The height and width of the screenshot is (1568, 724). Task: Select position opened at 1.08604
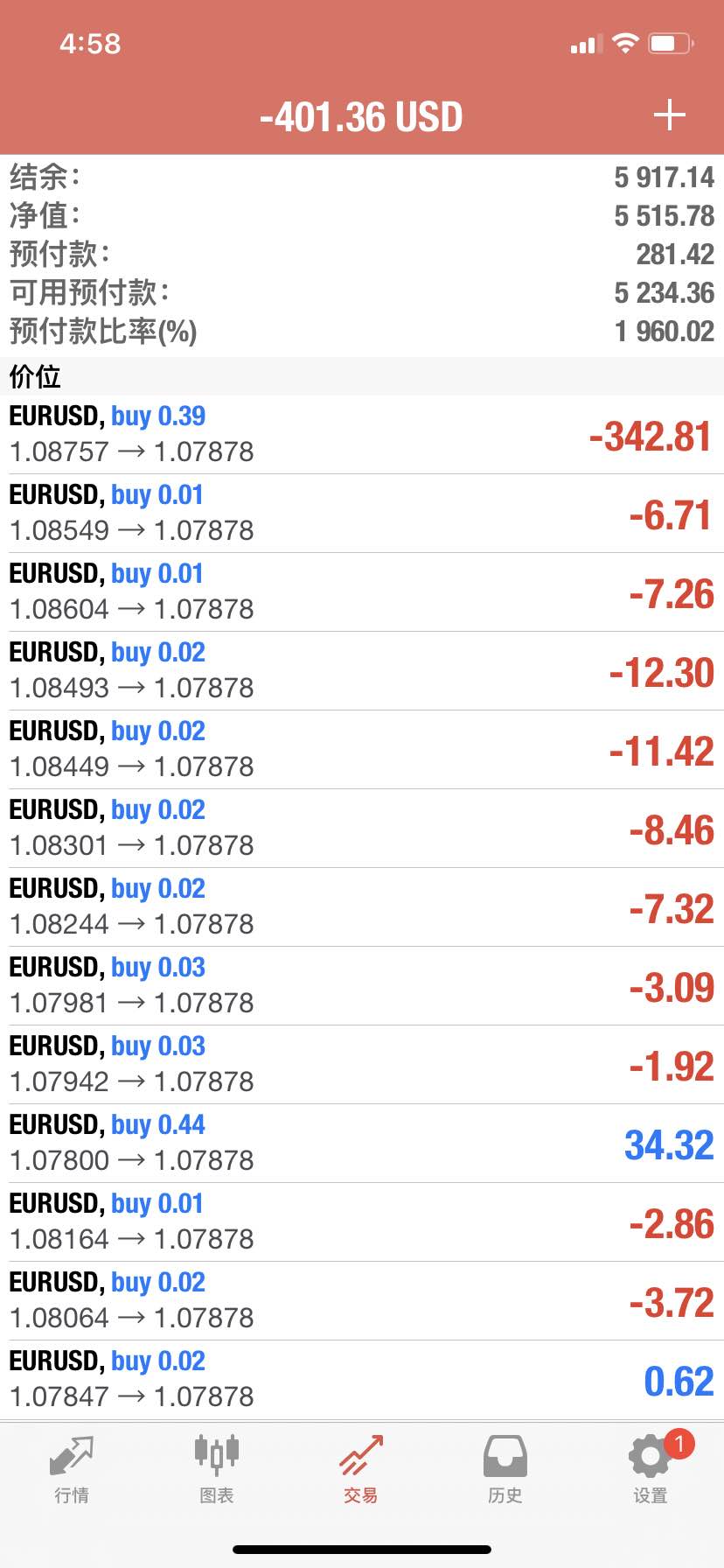tap(362, 592)
